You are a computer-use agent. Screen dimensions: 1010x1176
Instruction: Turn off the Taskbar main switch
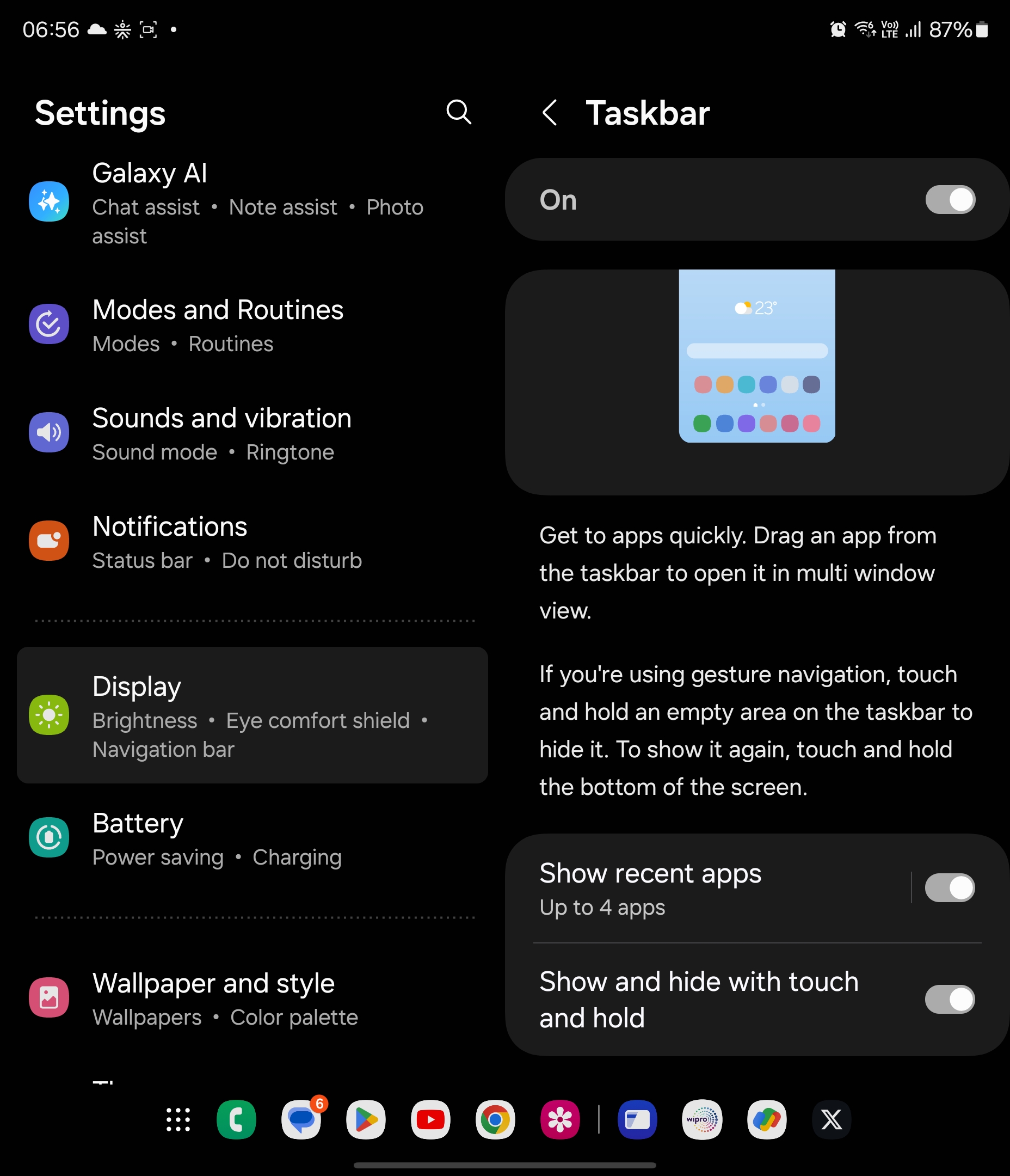point(950,200)
